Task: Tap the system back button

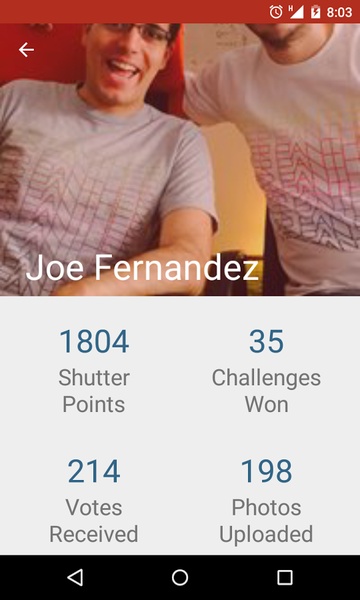Action: pyautogui.click(x=75, y=577)
